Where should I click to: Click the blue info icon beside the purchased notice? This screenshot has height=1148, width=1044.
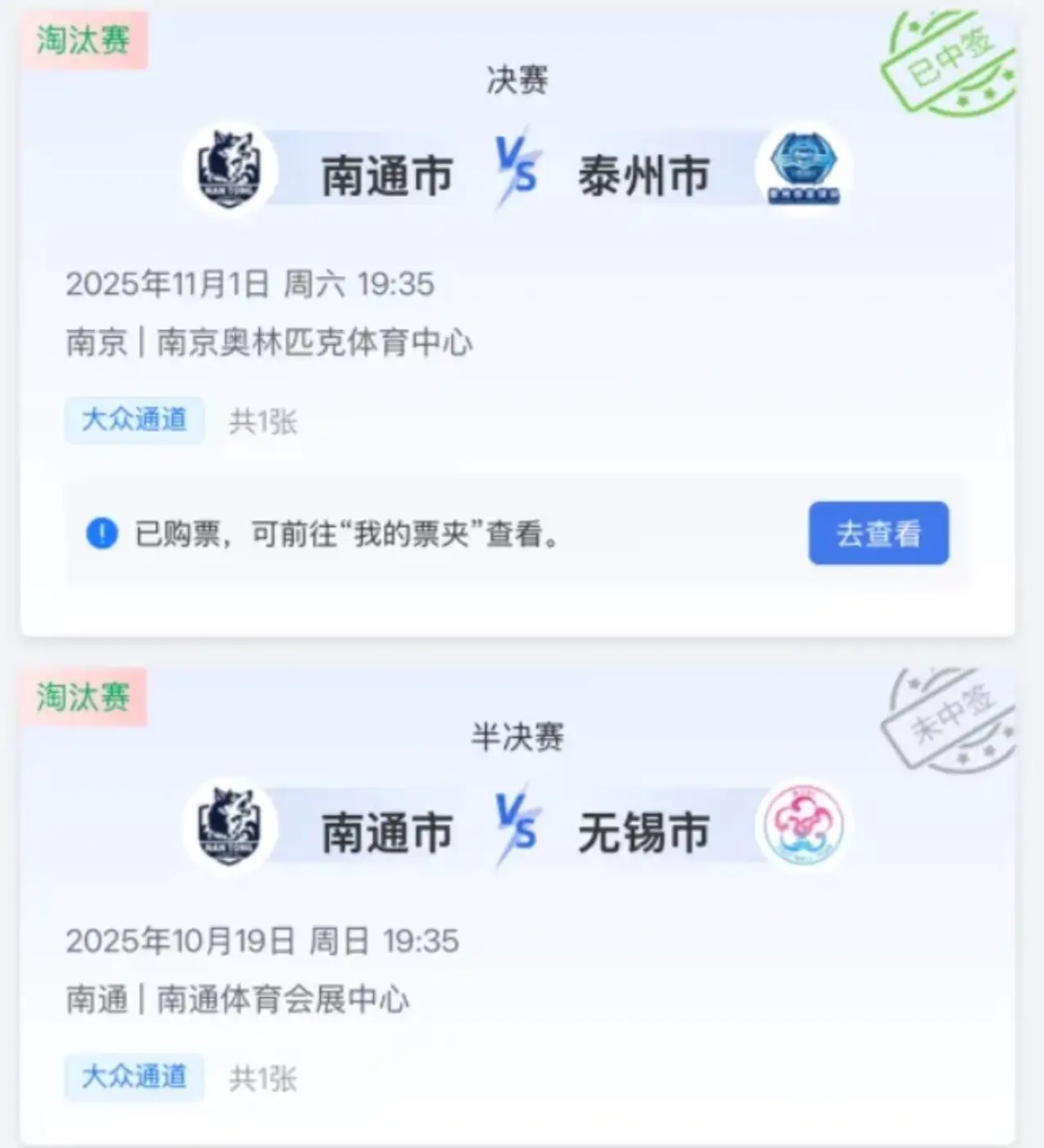click(102, 534)
